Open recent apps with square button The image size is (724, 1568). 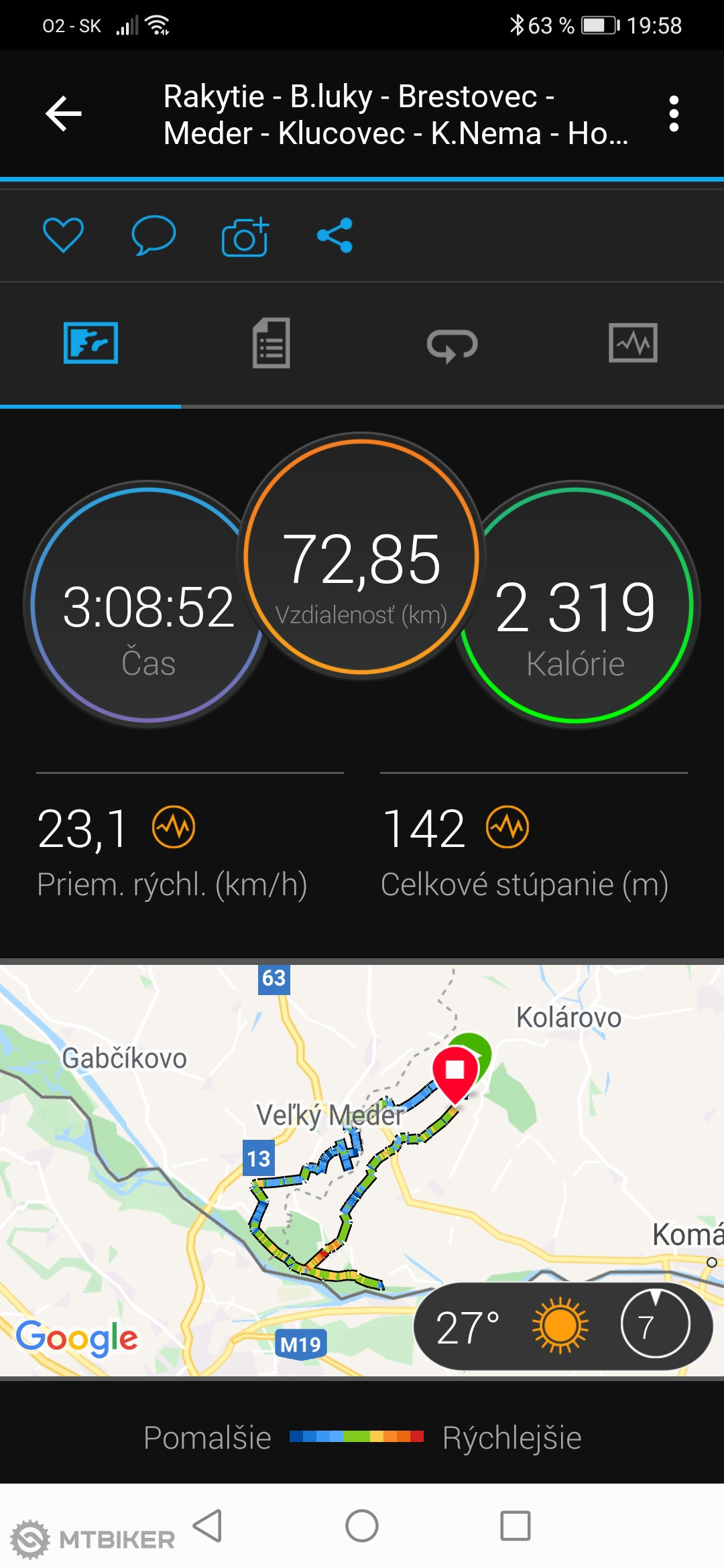pos(516,1526)
